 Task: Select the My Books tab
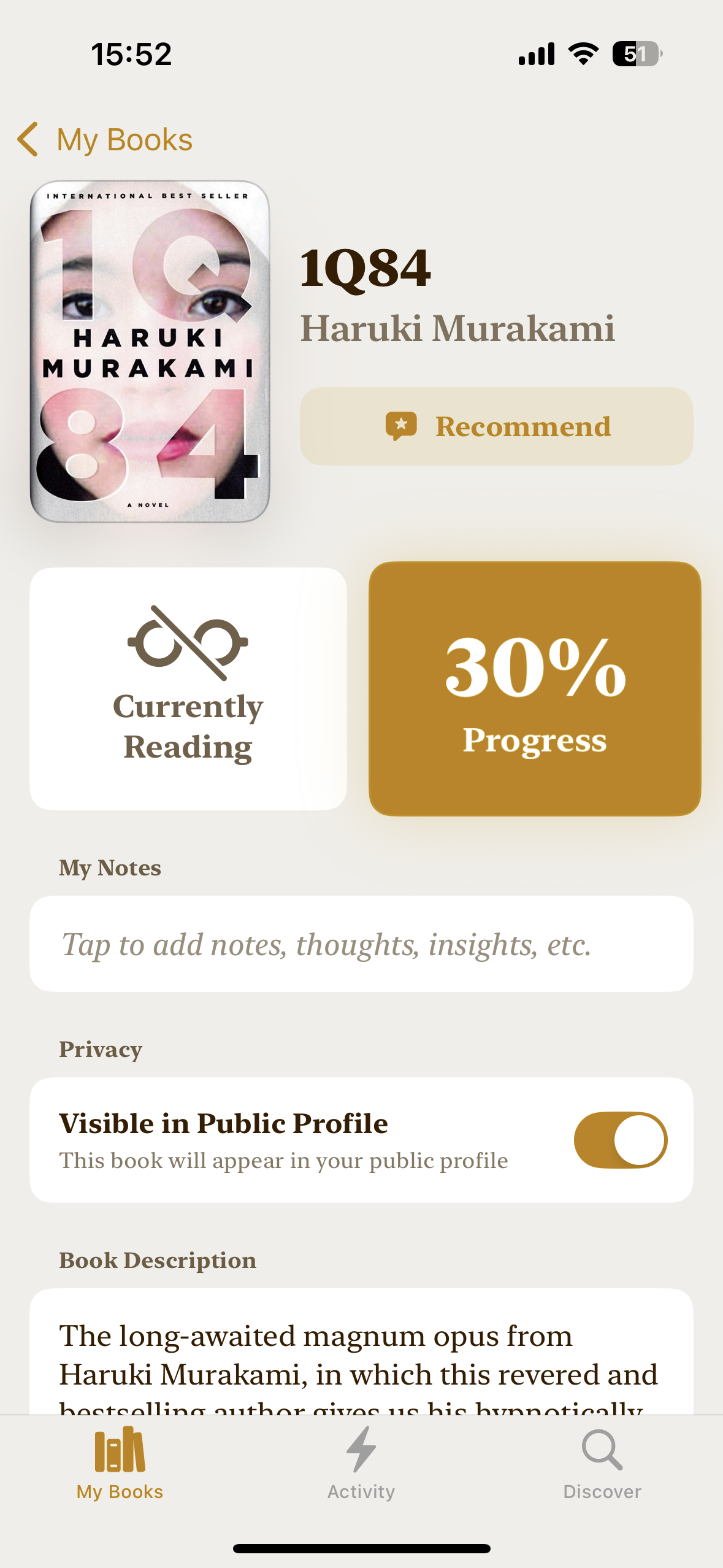120,1464
